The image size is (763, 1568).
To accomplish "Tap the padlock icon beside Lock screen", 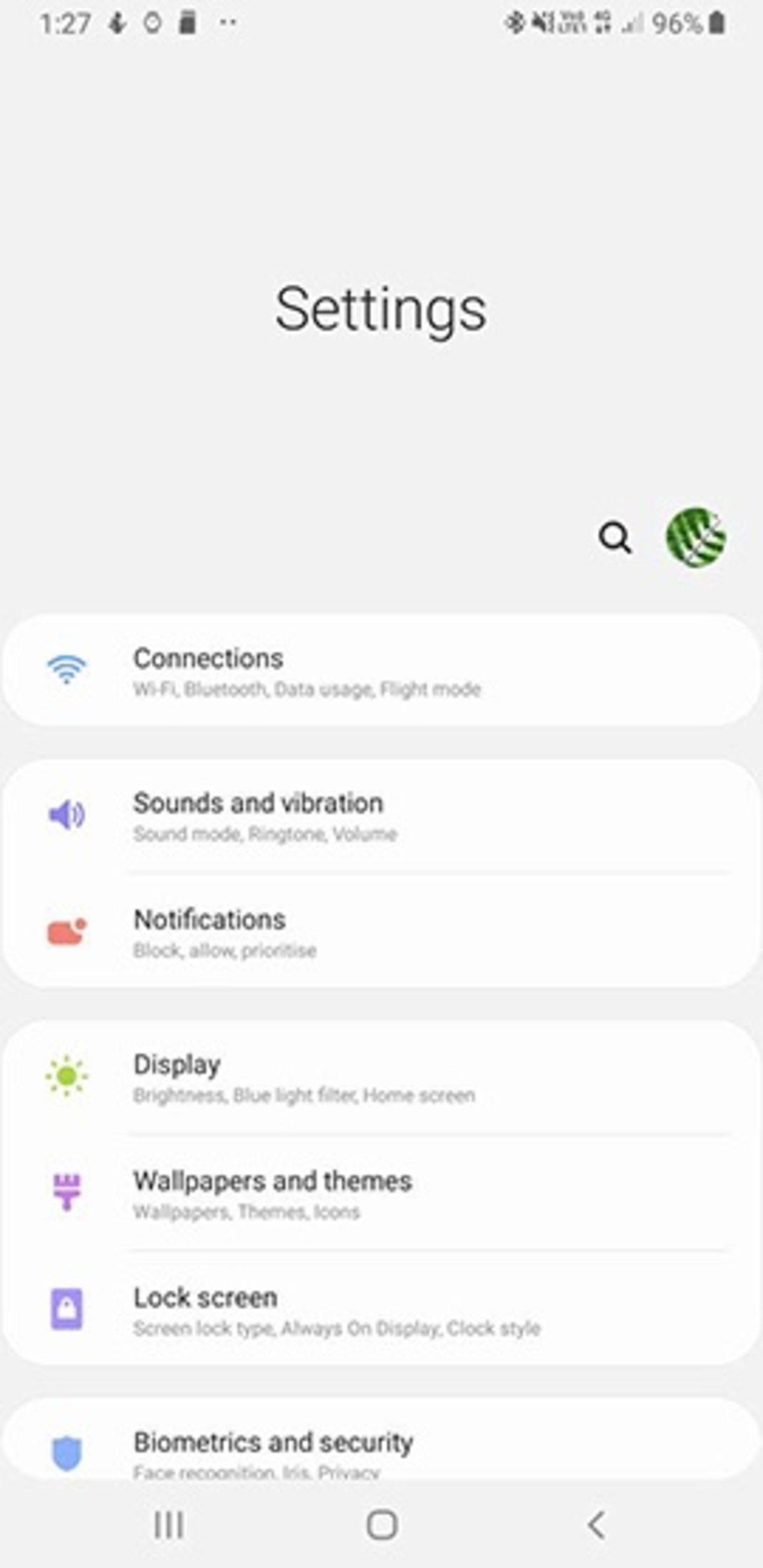I will pos(66,1309).
